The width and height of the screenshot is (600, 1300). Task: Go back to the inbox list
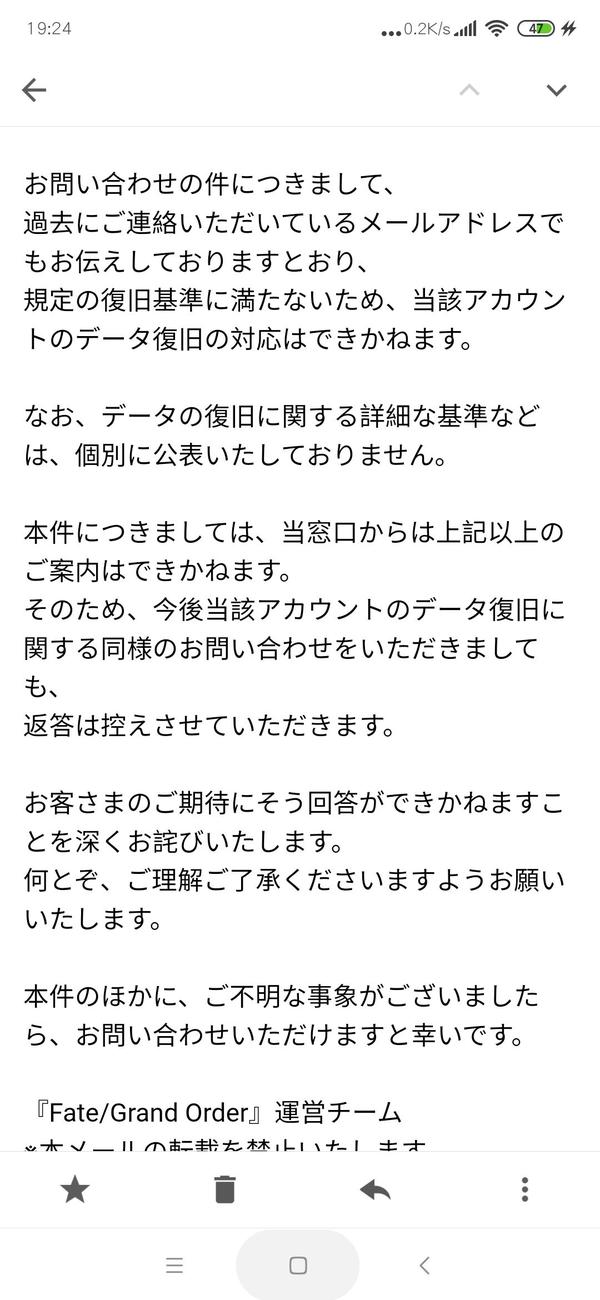(34, 90)
